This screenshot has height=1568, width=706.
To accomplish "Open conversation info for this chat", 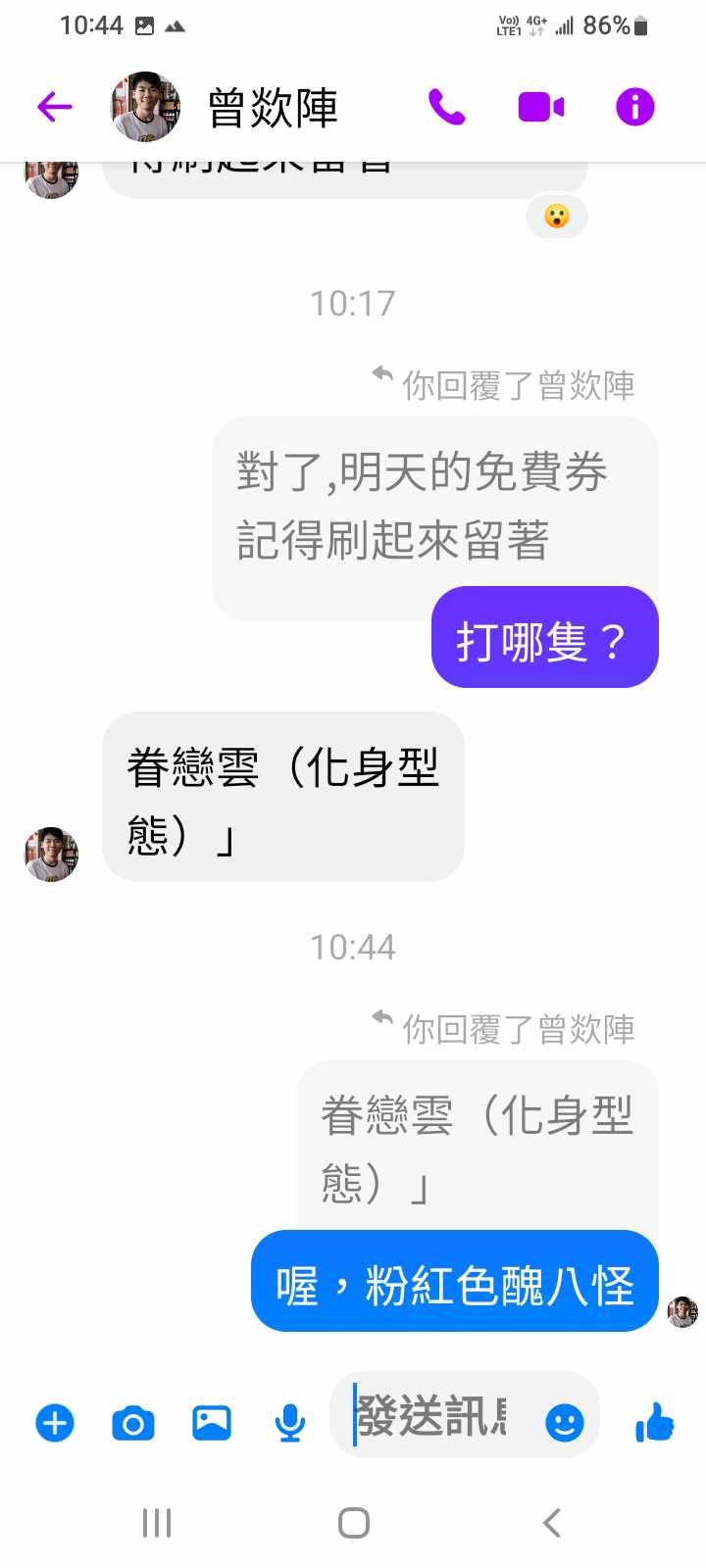I will click(634, 107).
